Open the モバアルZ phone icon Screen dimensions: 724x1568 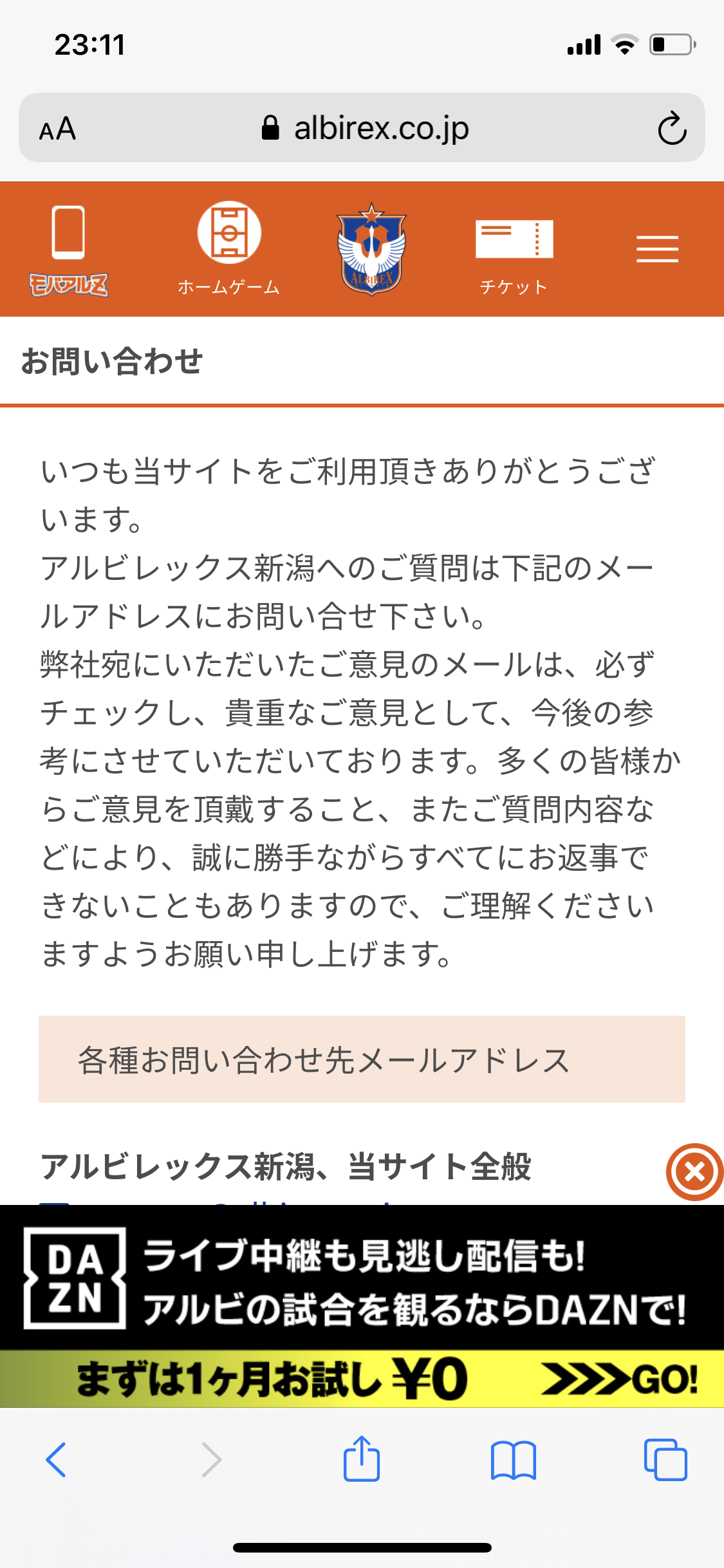click(68, 250)
